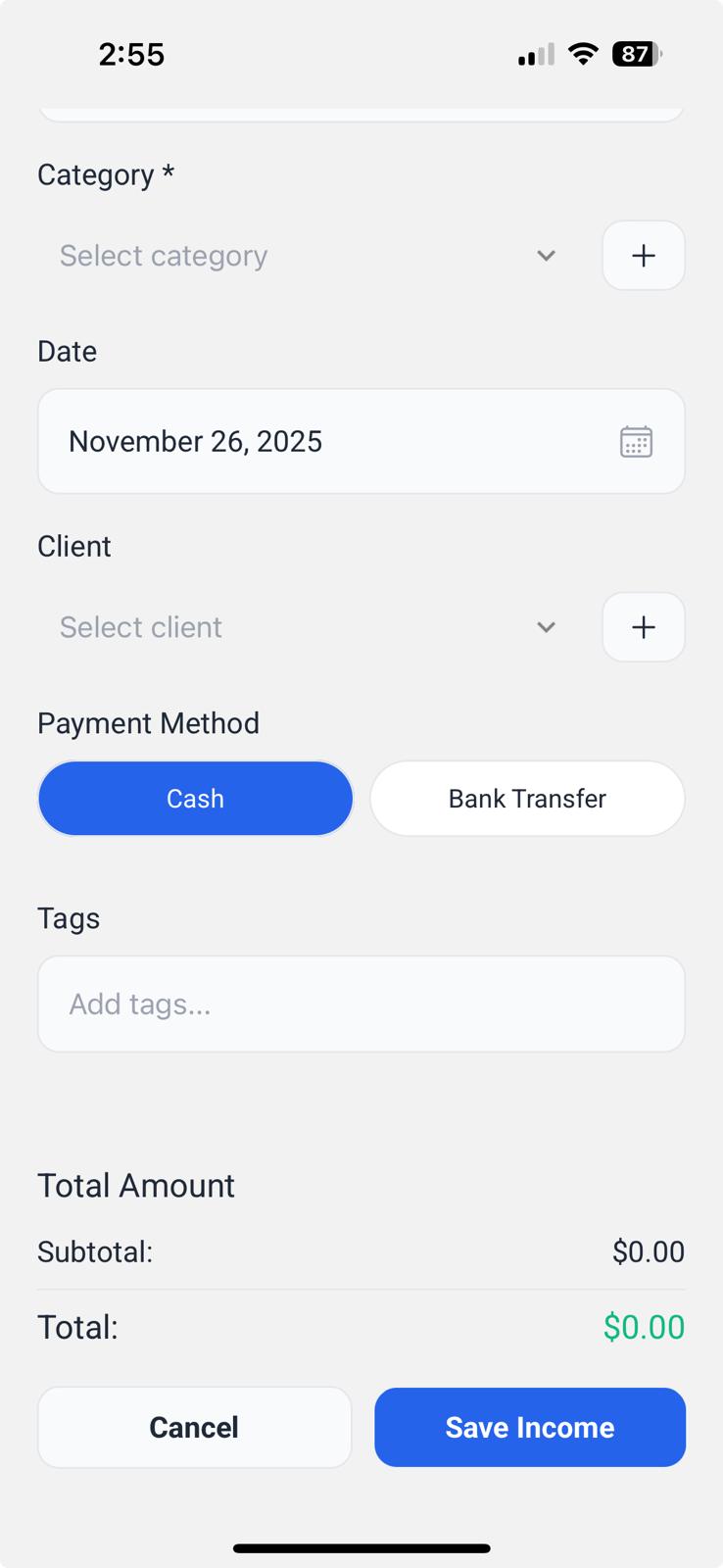
Task: Focus the Add tags field
Action: click(x=361, y=1004)
